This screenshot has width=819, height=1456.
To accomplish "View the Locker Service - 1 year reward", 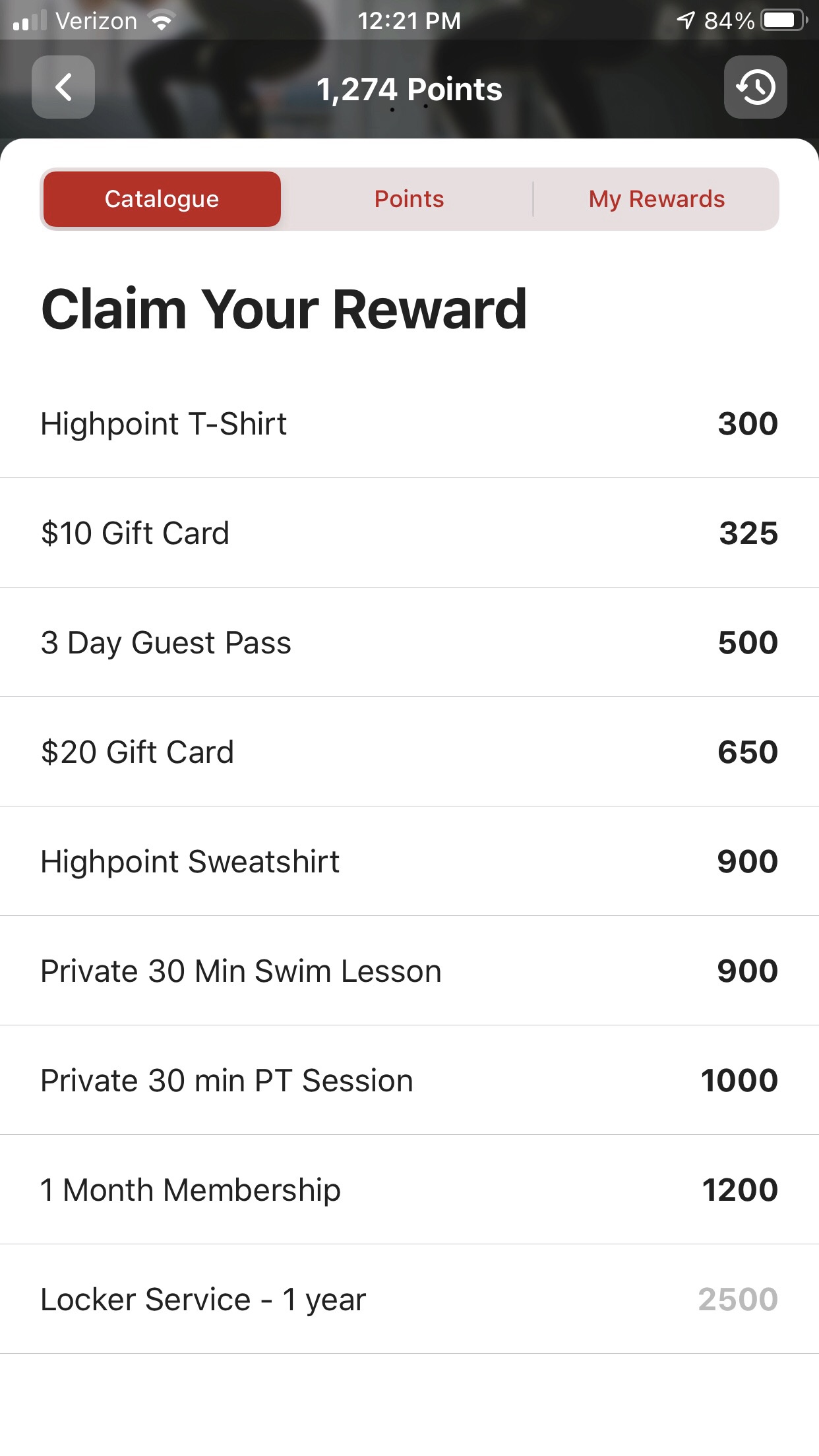I will click(x=409, y=1299).
